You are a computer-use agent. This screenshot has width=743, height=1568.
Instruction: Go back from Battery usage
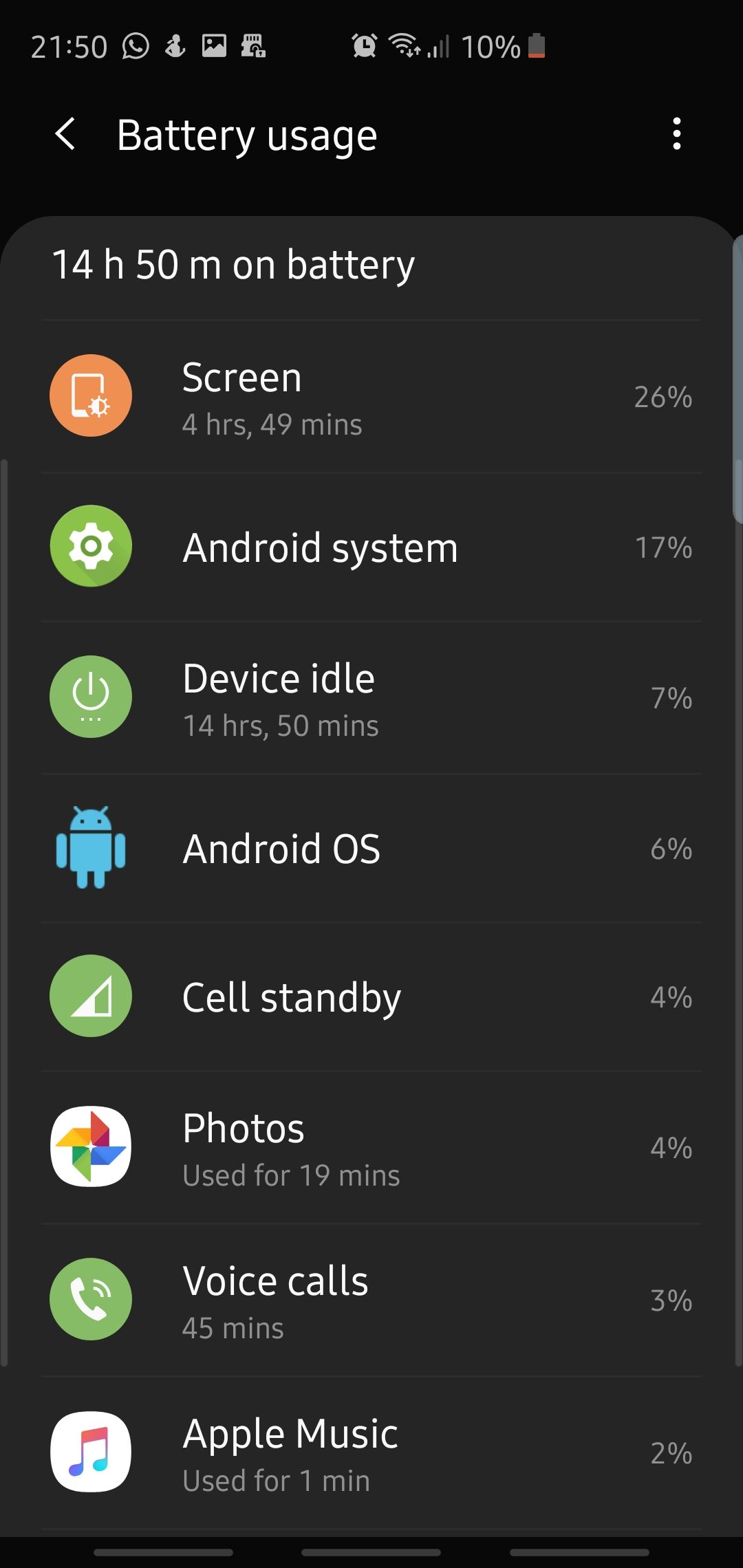(65, 134)
